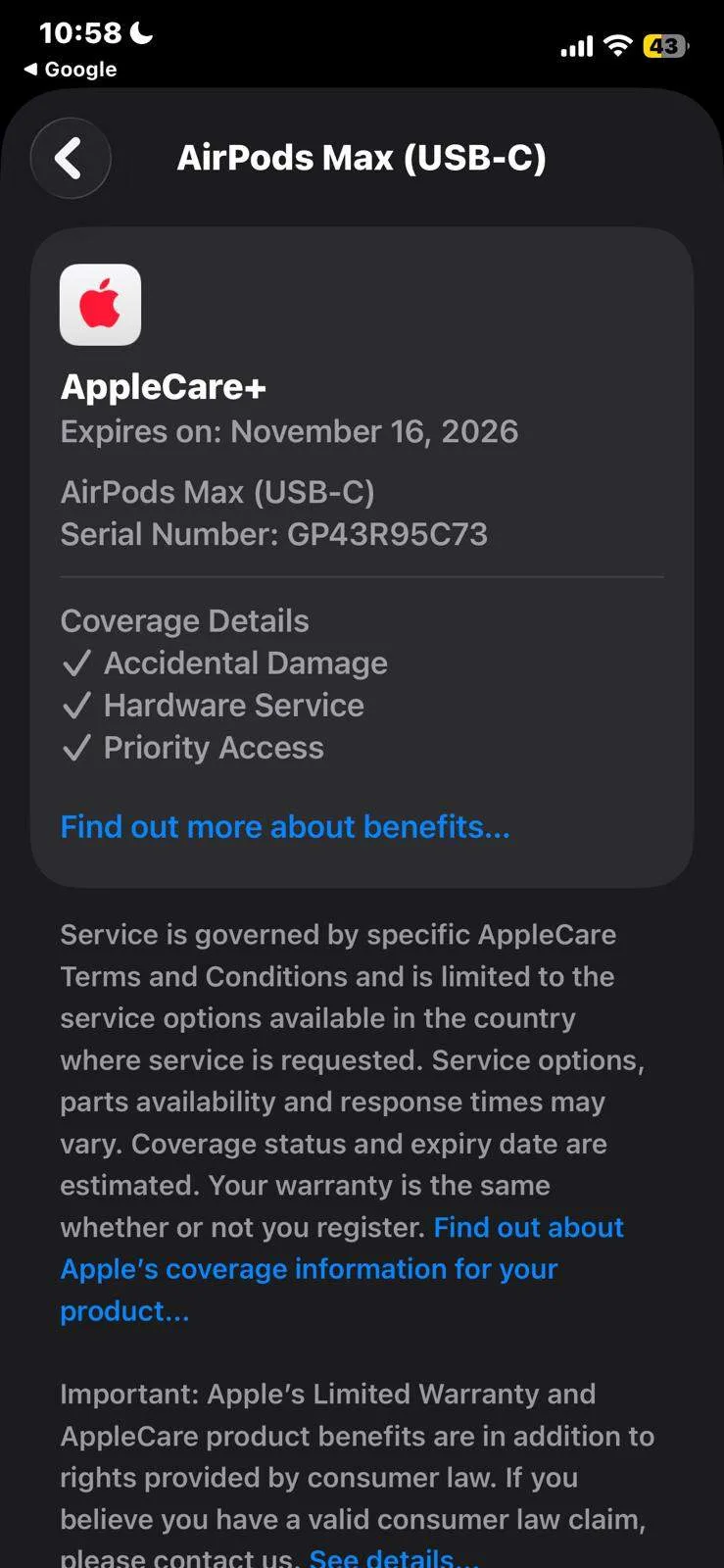Image resolution: width=724 pixels, height=1568 pixels.
Task: Tap the back chevron at top left
Action: click(70, 158)
